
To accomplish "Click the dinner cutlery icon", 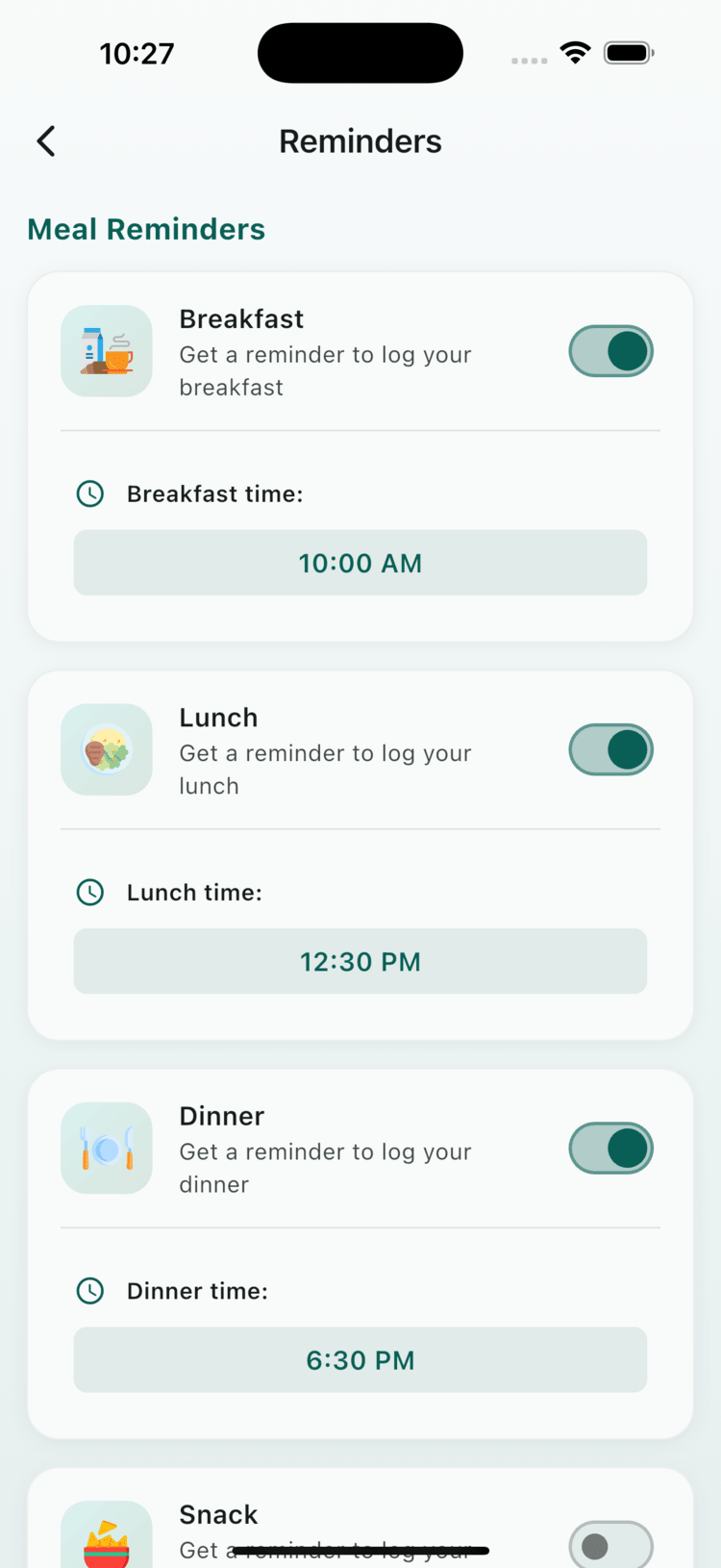I will (x=106, y=1148).
